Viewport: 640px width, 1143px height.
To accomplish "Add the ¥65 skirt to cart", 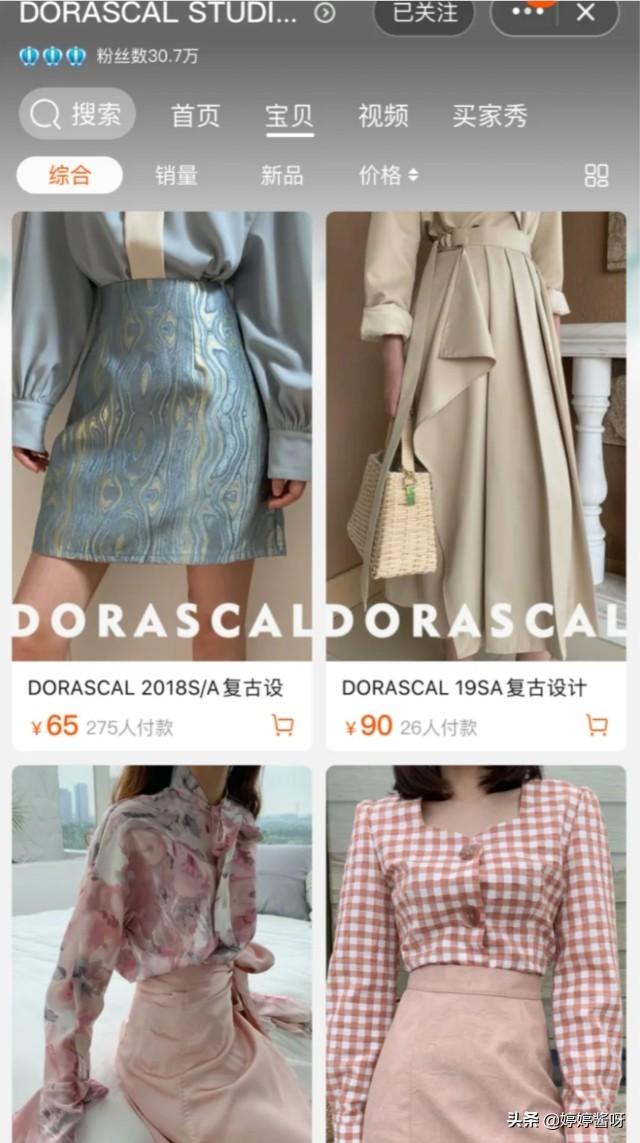I will [283, 726].
